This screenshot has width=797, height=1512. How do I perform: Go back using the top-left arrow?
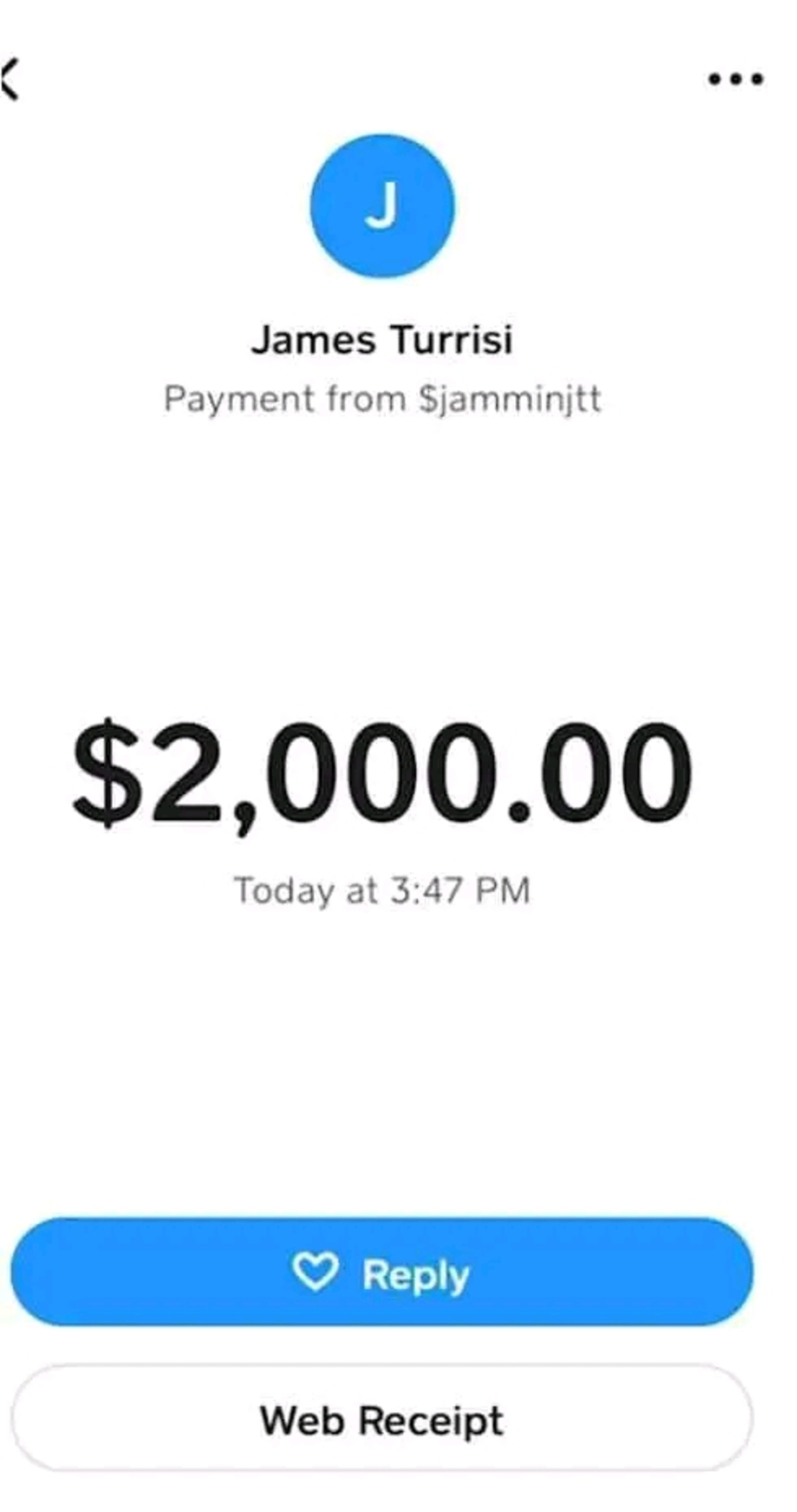tap(10, 79)
